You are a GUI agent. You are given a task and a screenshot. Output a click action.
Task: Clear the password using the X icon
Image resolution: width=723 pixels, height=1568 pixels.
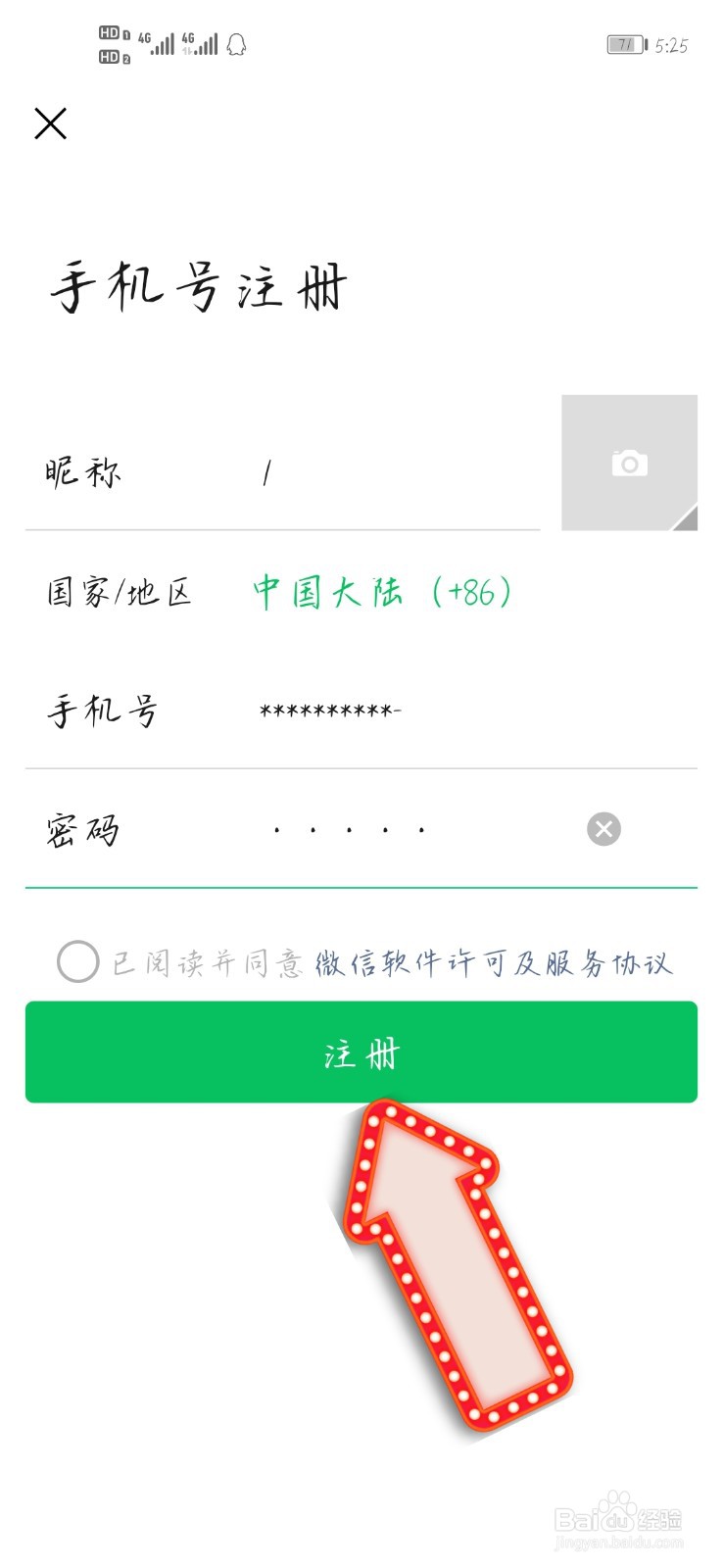pos(603,828)
